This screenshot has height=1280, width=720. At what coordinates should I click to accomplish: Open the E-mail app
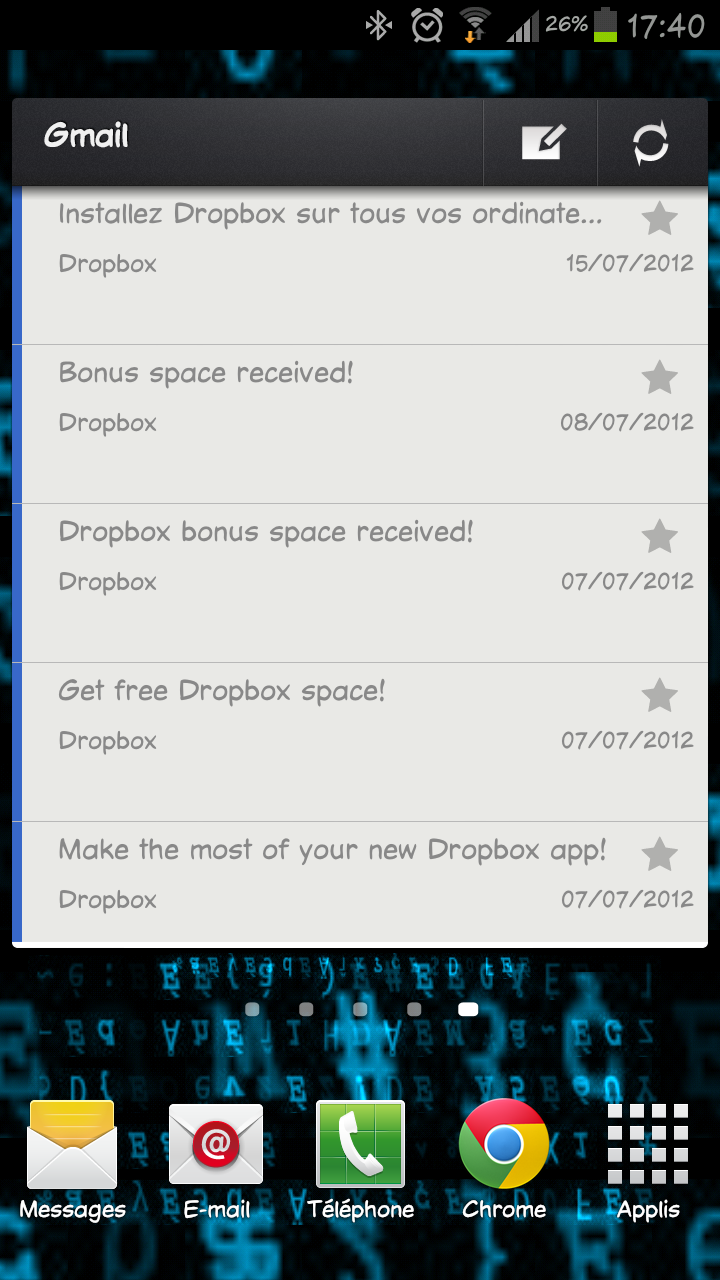click(216, 1160)
